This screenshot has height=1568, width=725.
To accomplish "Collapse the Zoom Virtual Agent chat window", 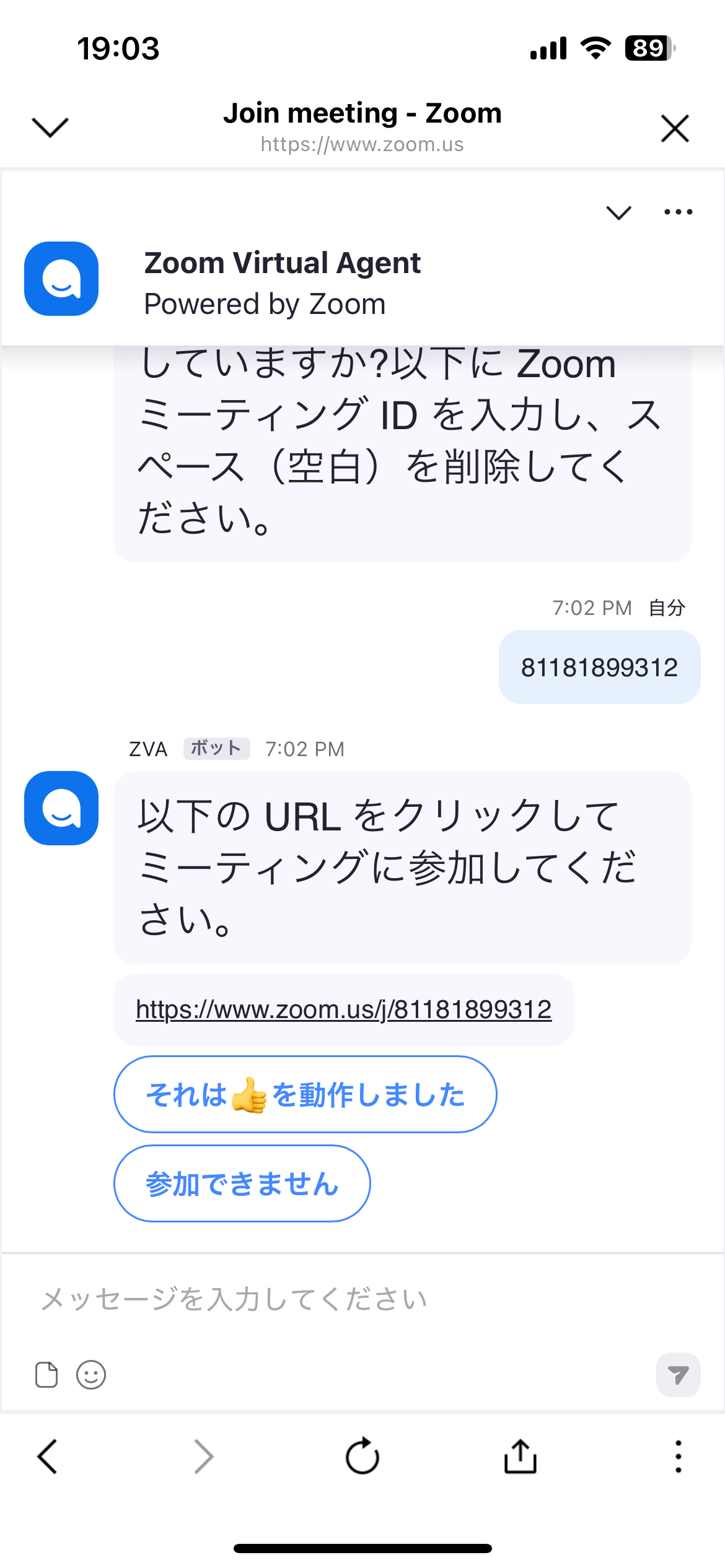I will pyautogui.click(x=618, y=212).
